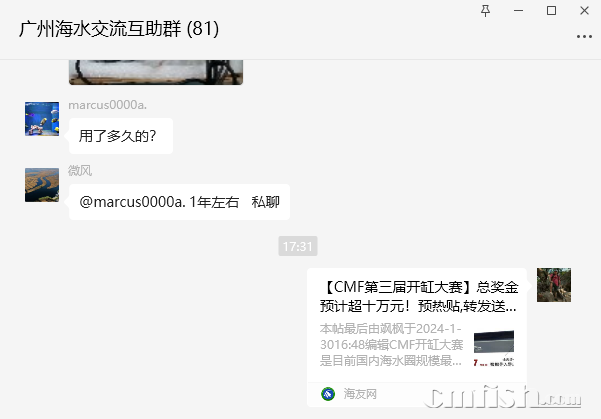601x419 pixels.
Task: Minimize the chat window
Action: [x=518, y=10]
